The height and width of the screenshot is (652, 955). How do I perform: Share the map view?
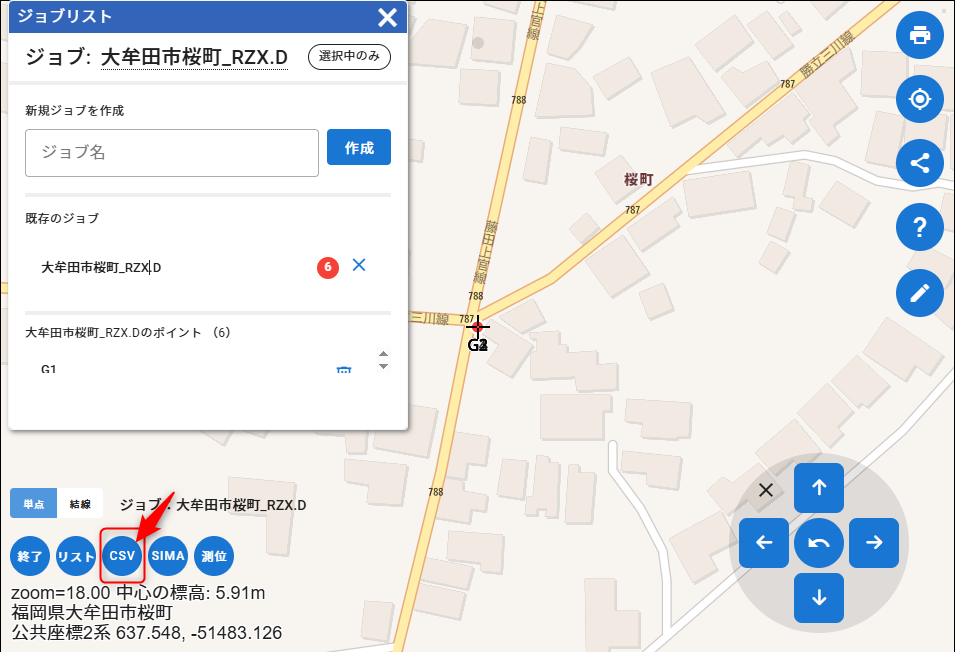coord(920,163)
